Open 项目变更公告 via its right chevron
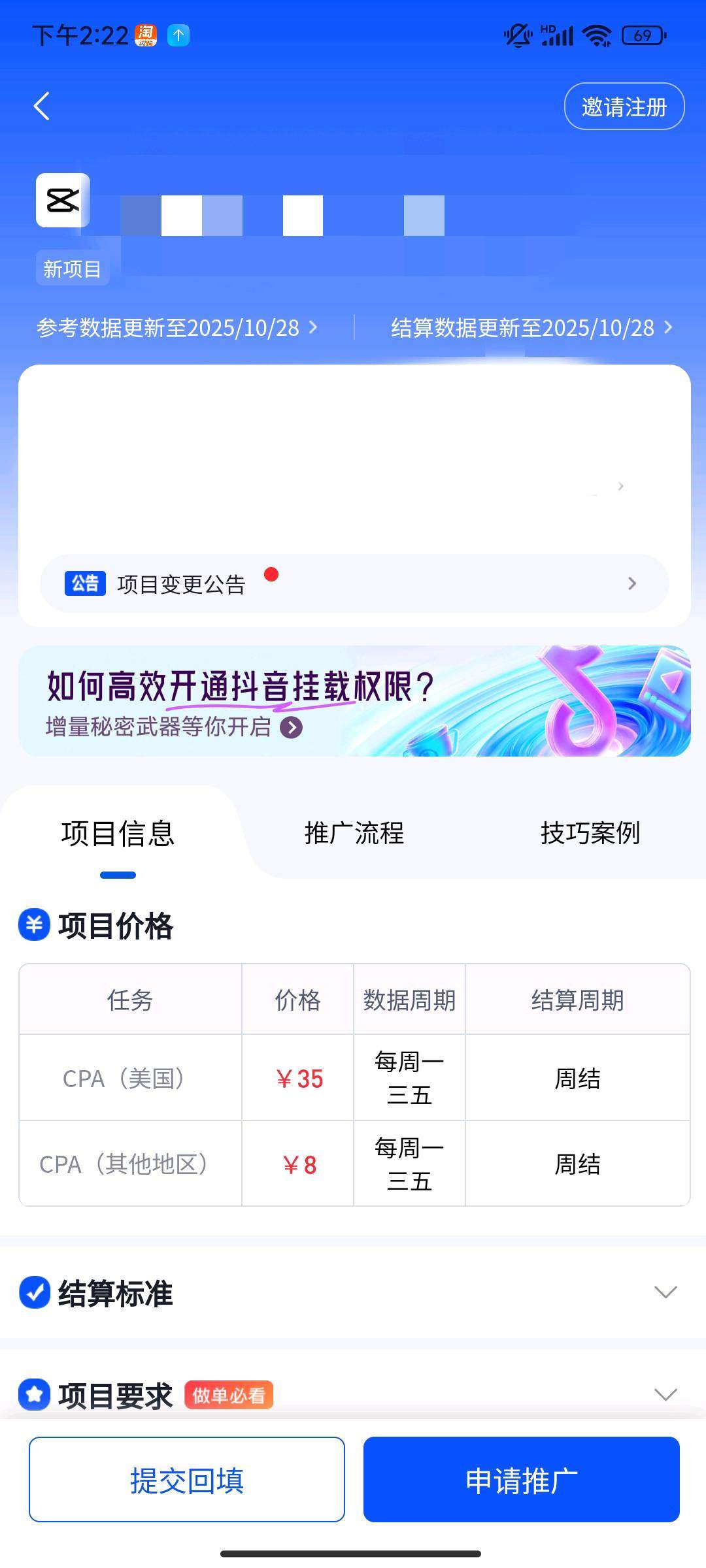The height and width of the screenshot is (1568, 706). [x=631, y=583]
